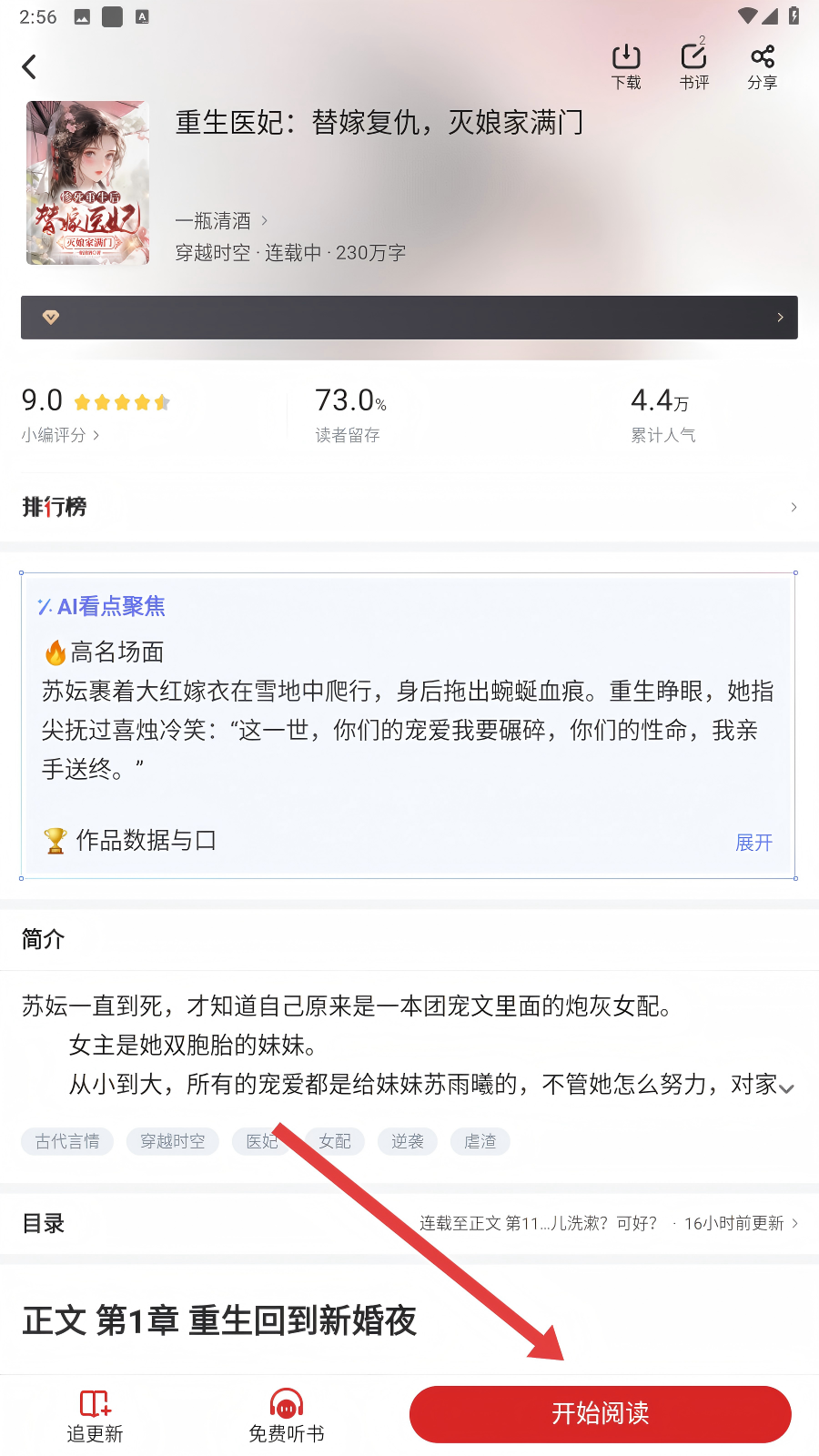The image size is (819, 1456).
Task: Tap 开始阅读 to start reading
Action: pos(600,1414)
